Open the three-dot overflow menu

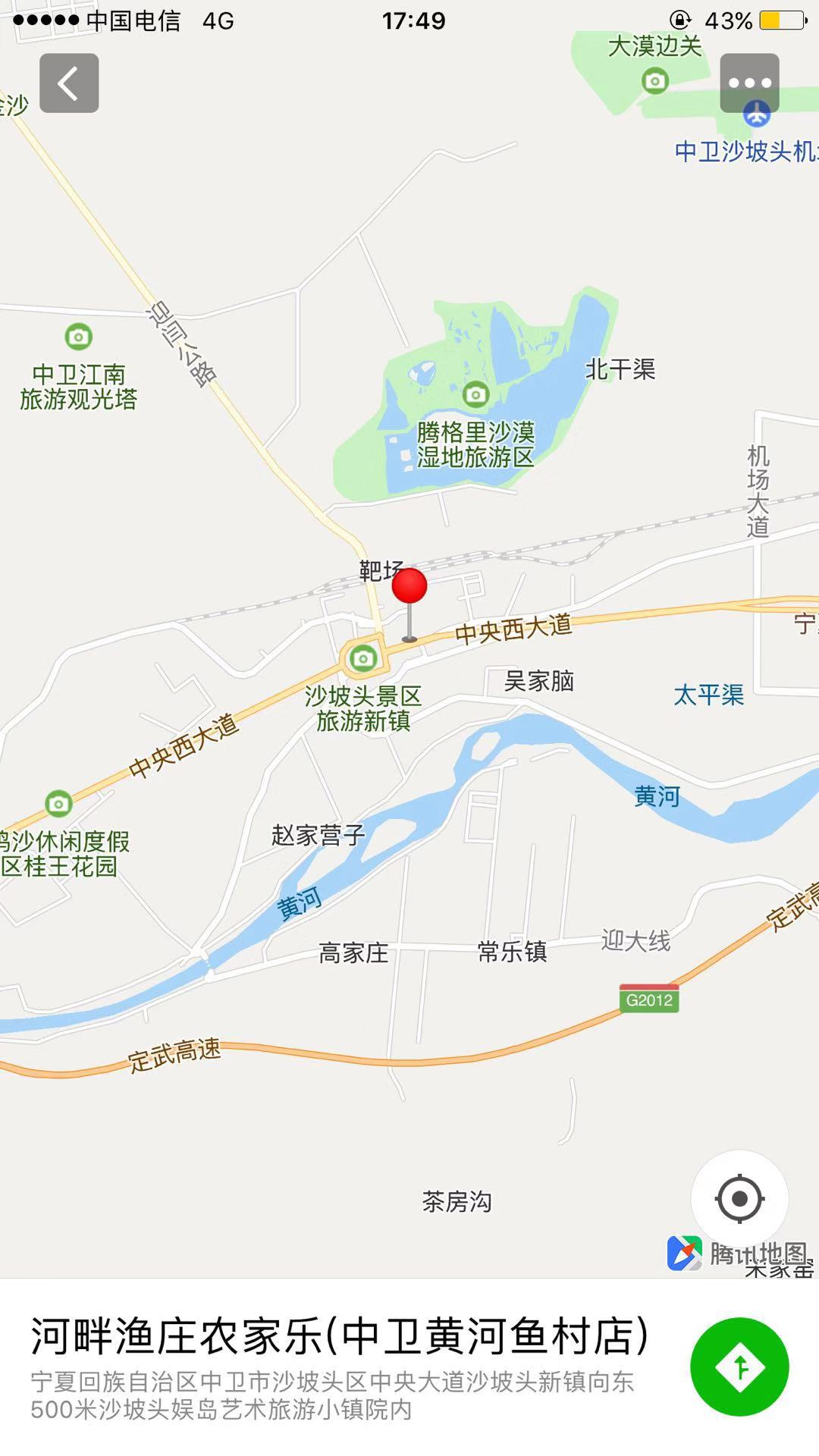coord(749,83)
